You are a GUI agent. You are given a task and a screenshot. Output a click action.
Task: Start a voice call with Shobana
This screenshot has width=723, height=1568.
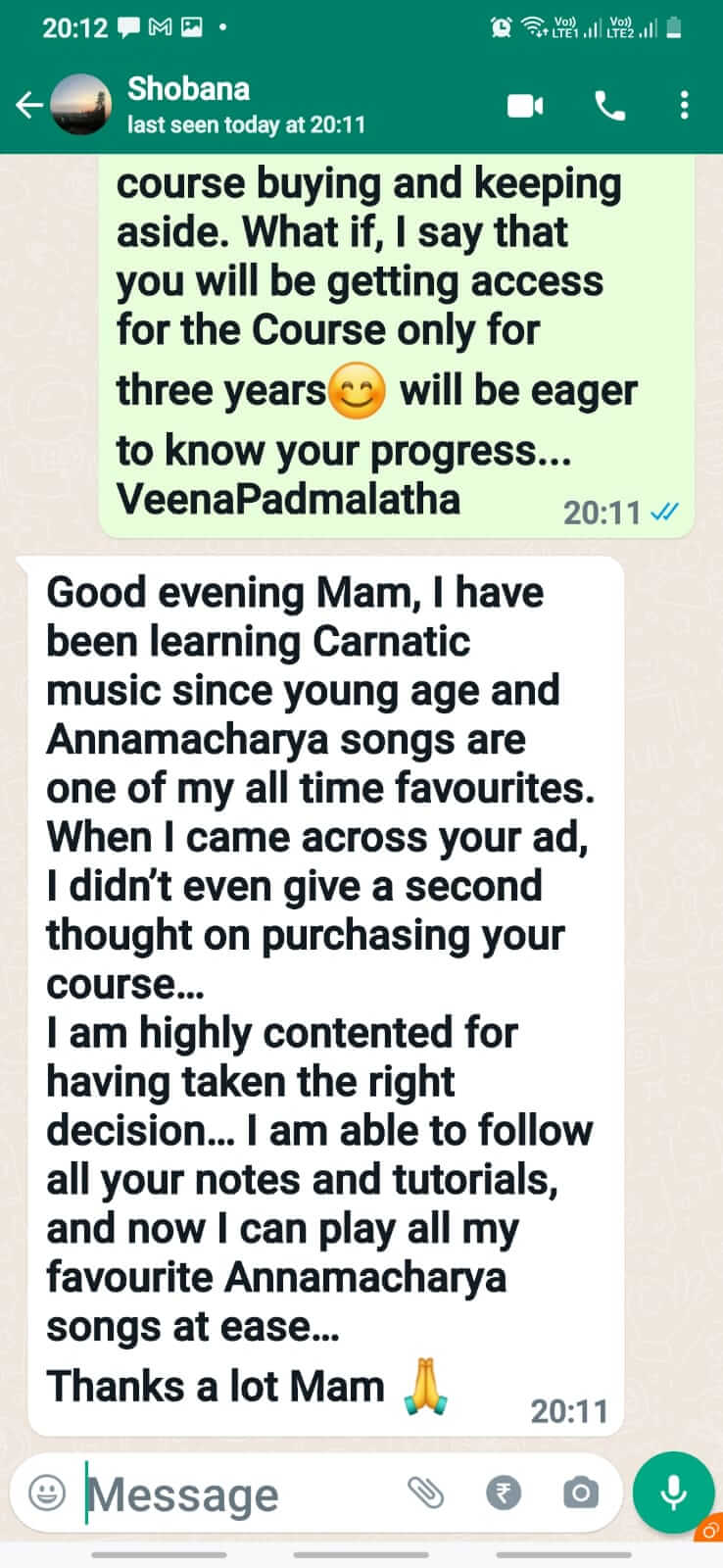tap(609, 105)
